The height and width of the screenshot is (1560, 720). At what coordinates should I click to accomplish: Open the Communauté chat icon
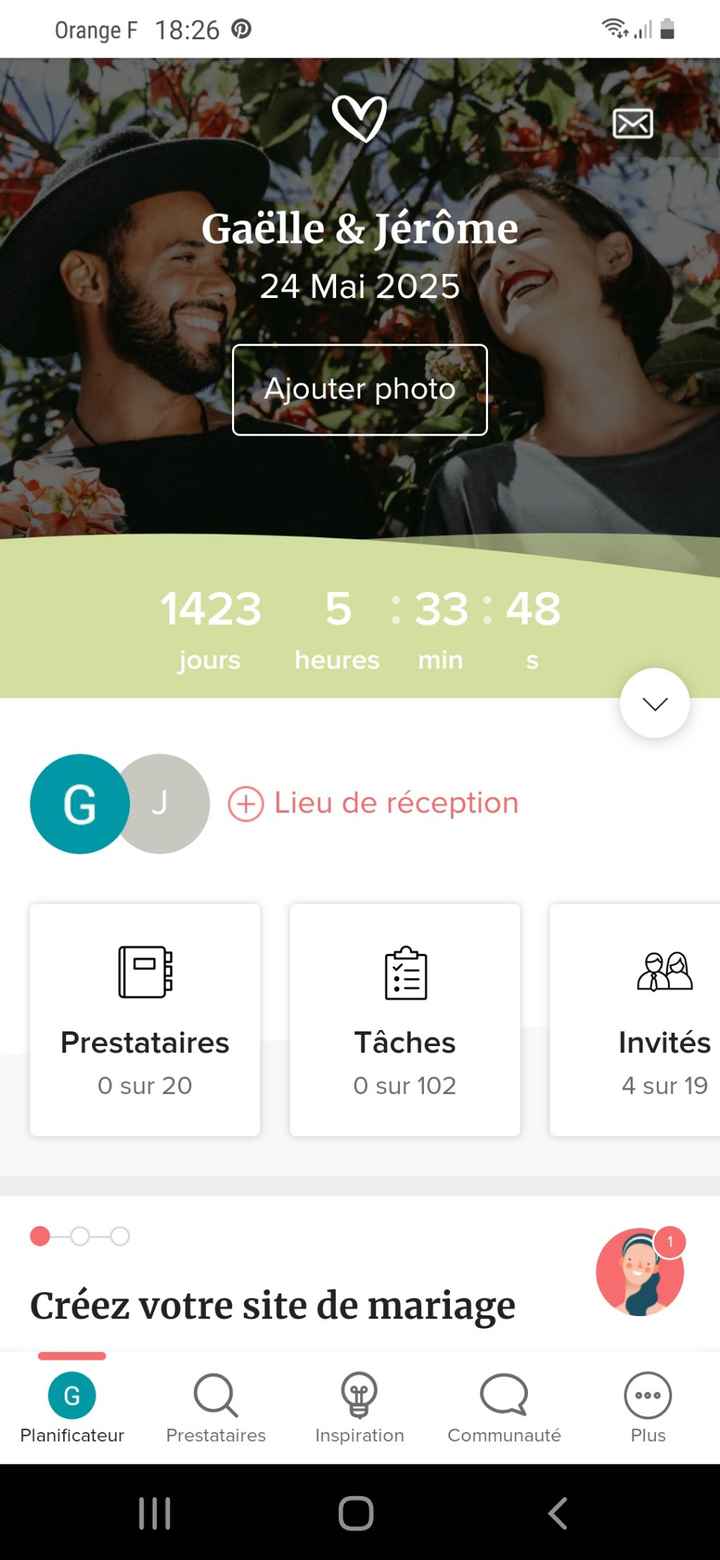(503, 1395)
